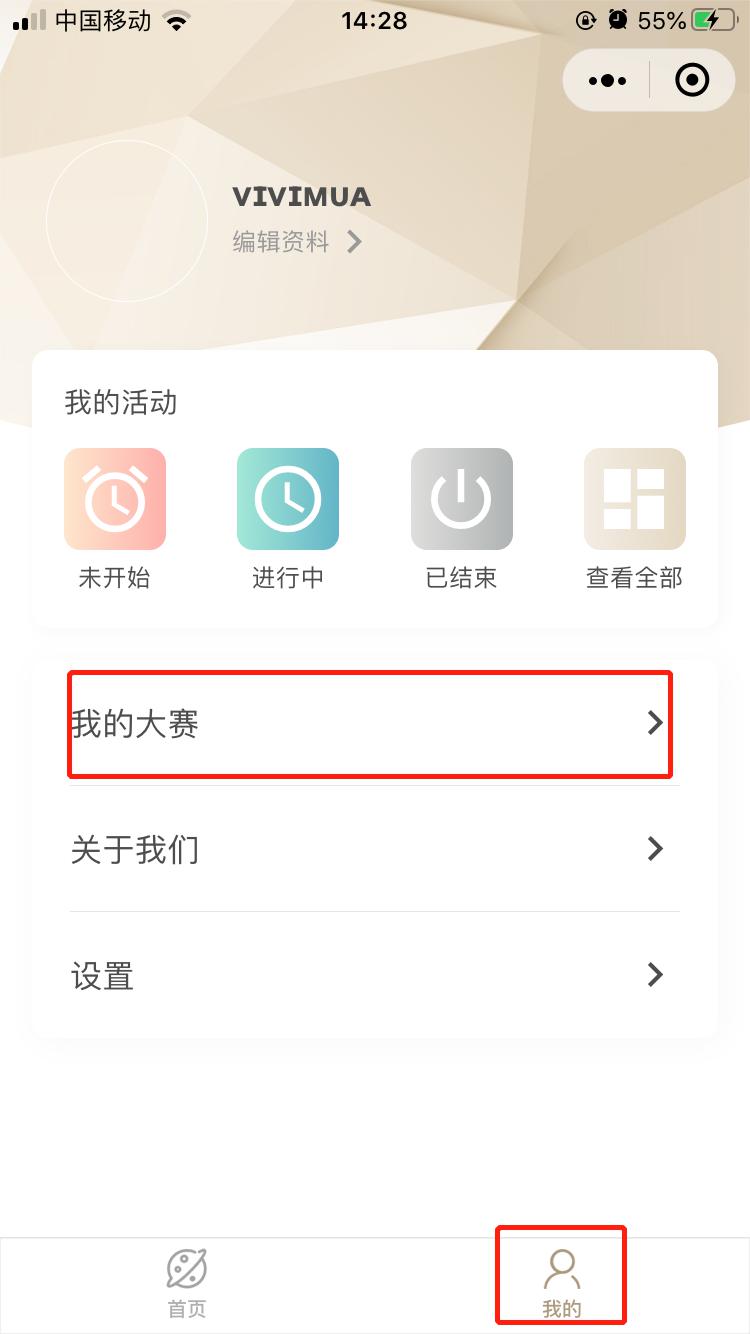Image resolution: width=750 pixels, height=1334 pixels.
Task: Open 编辑资料 to edit profile
Action: click(297, 242)
